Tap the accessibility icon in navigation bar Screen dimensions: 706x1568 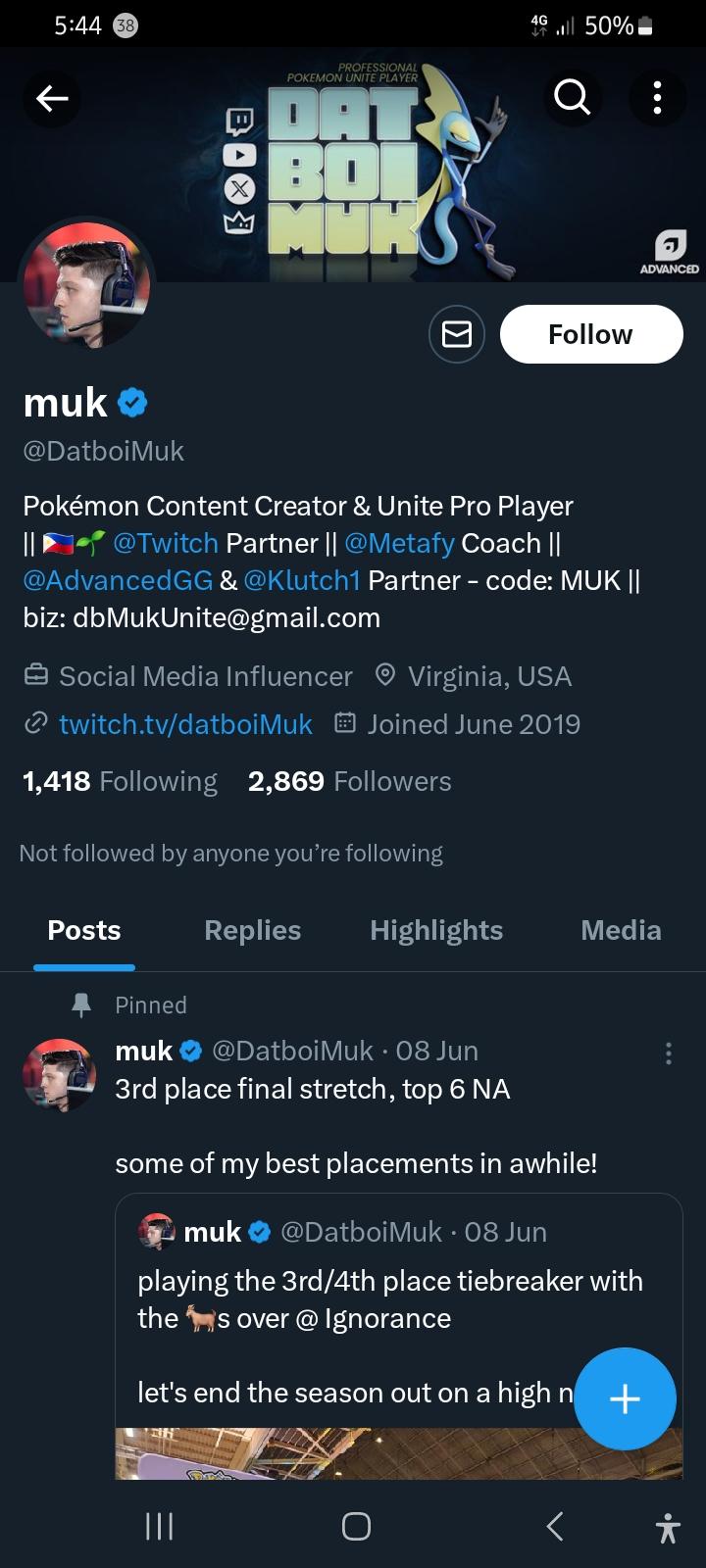coord(667,1526)
